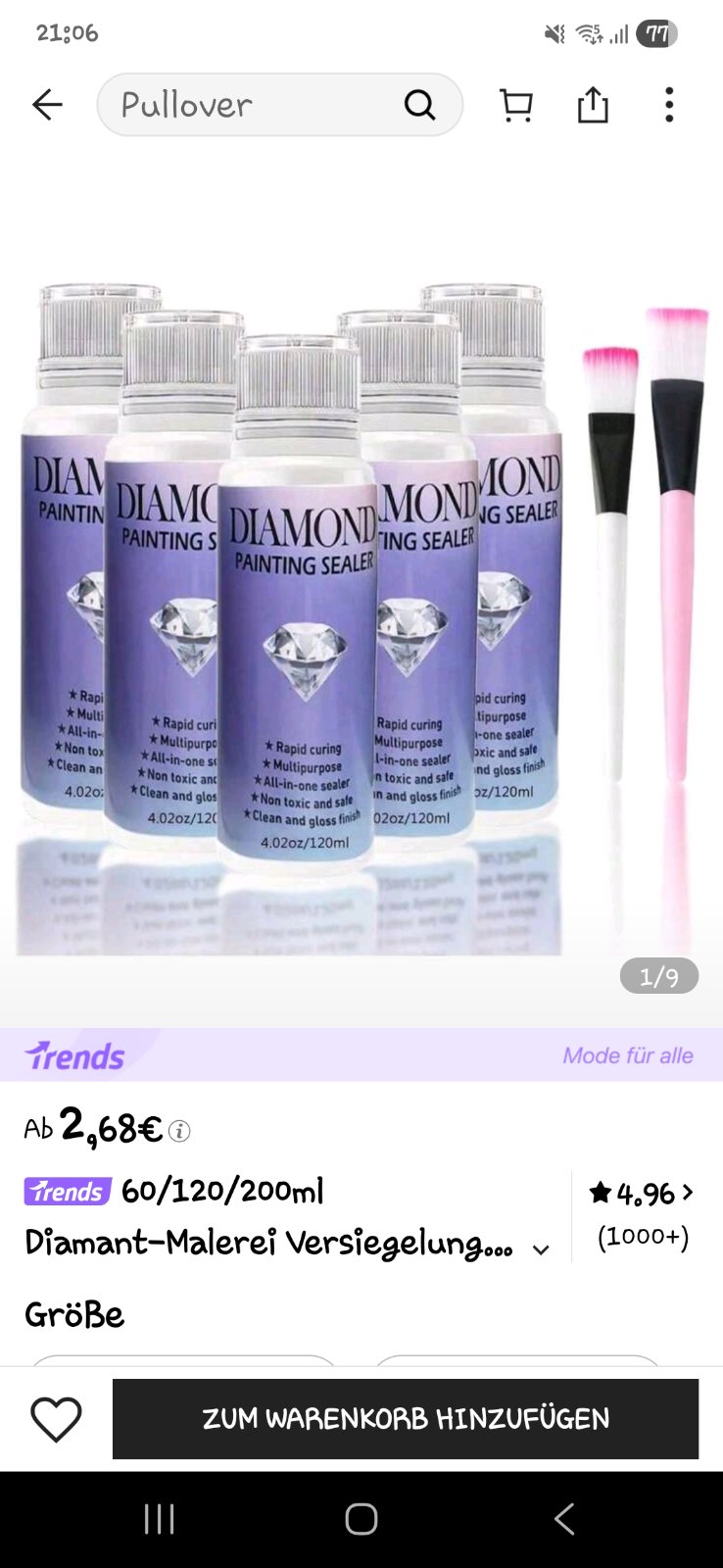Open the three-dot overflow menu
This screenshot has height=1568, width=723.
pyautogui.click(x=669, y=105)
